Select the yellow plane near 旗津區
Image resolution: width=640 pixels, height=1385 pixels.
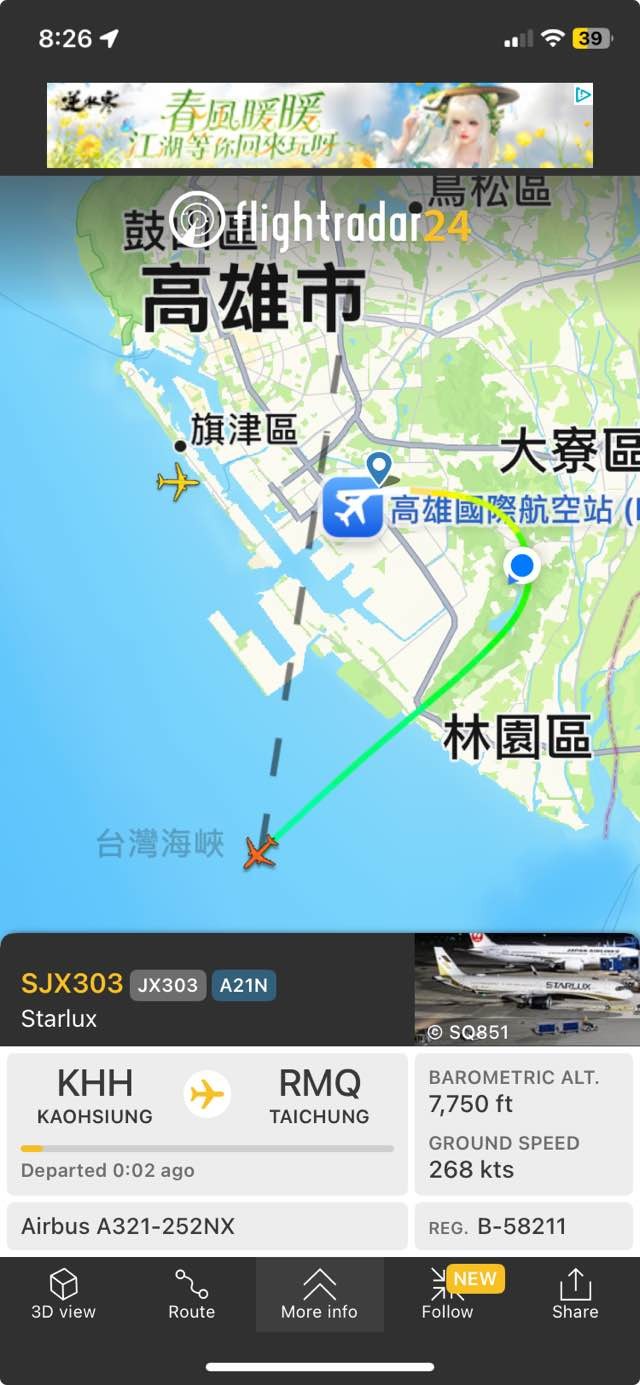click(x=178, y=482)
